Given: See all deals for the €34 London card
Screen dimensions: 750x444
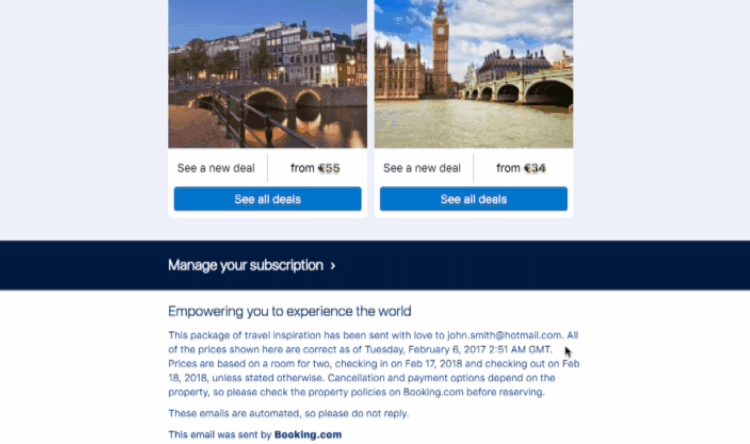Looking at the screenshot, I should 473,199.
